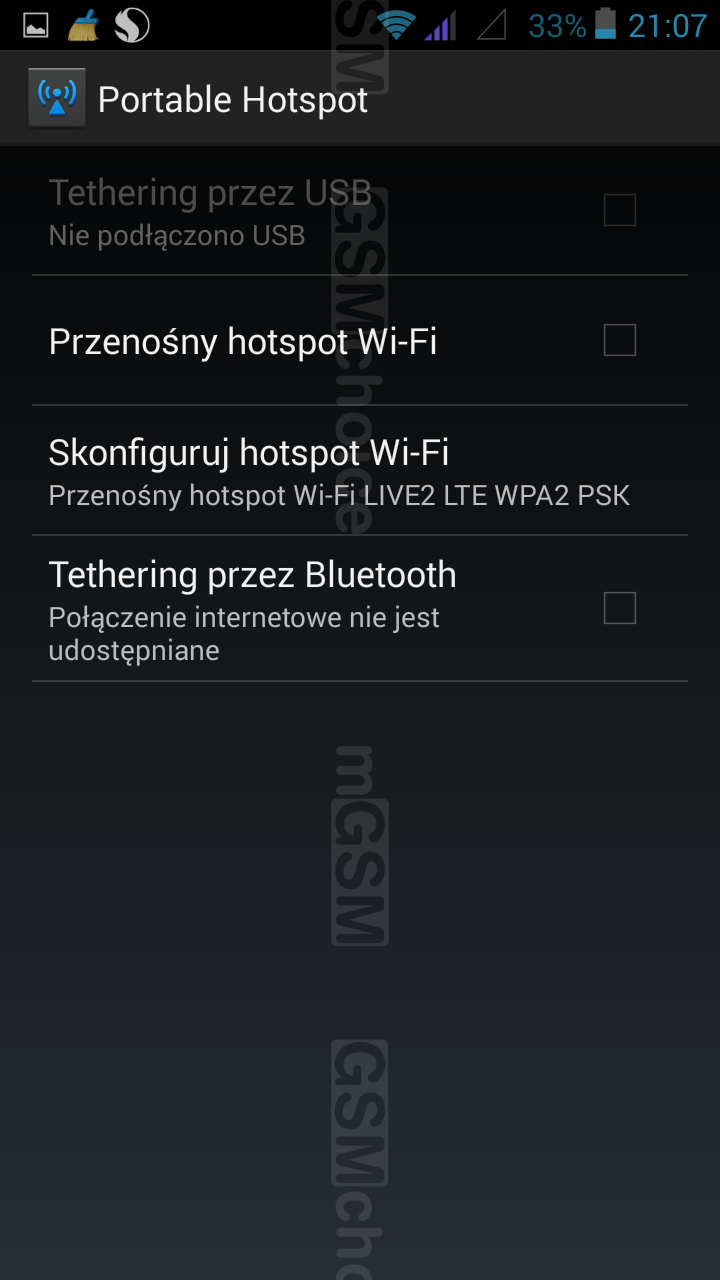Toggle Tethering przez Bluetooth checkbox
Screen dimensions: 720x1280
click(619, 608)
